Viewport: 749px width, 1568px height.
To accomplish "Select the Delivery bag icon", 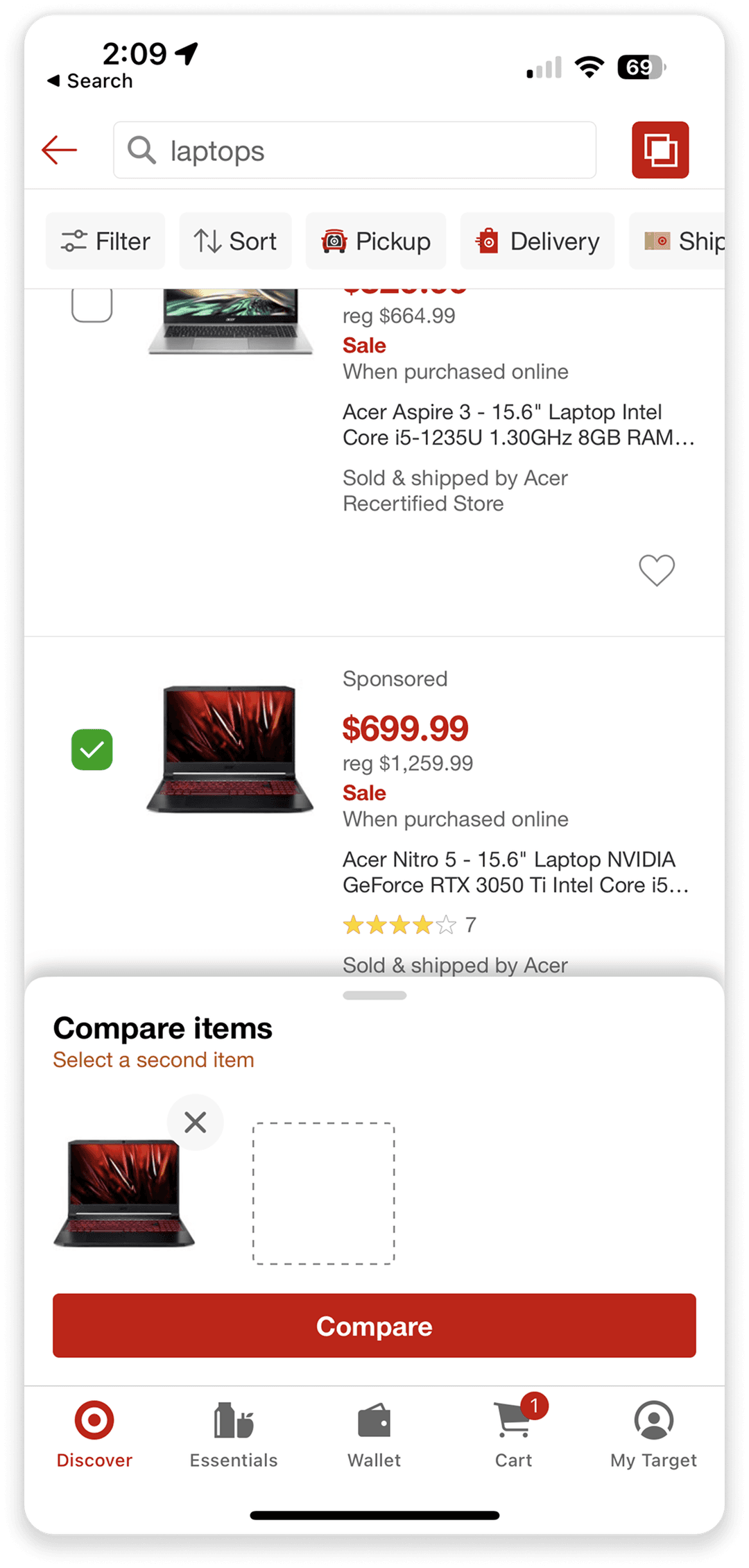I will pyautogui.click(x=489, y=241).
